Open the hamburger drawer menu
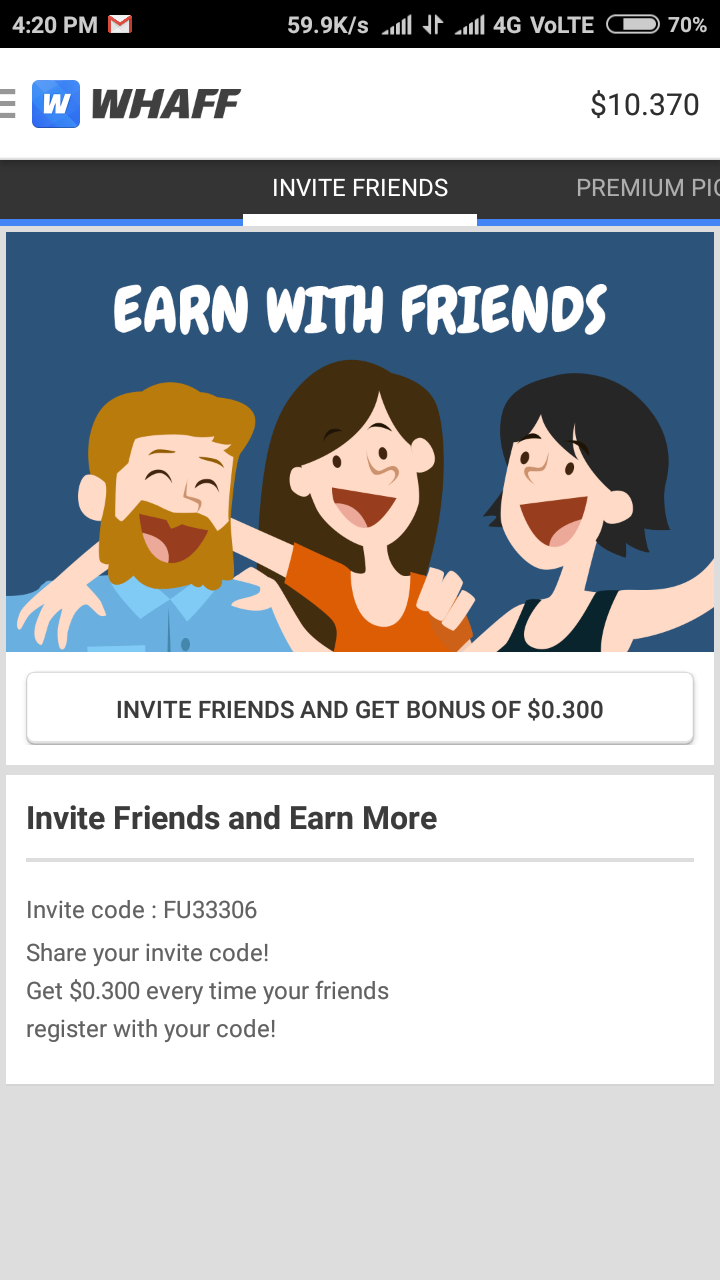Viewport: 720px width, 1280px height. (8, 104)
